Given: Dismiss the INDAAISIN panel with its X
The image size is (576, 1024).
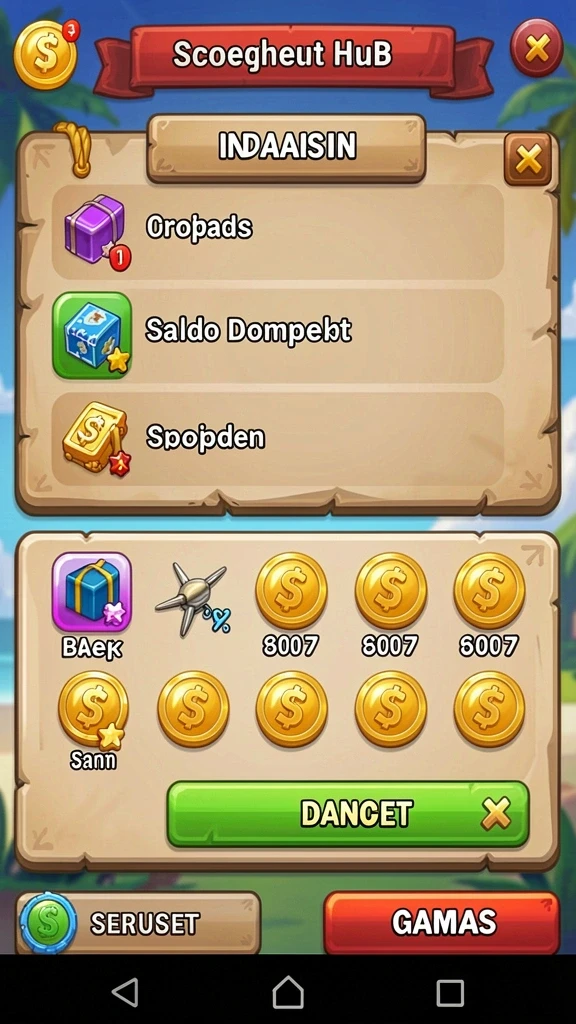Looking at the screenshot, I should tap(528, 159).
